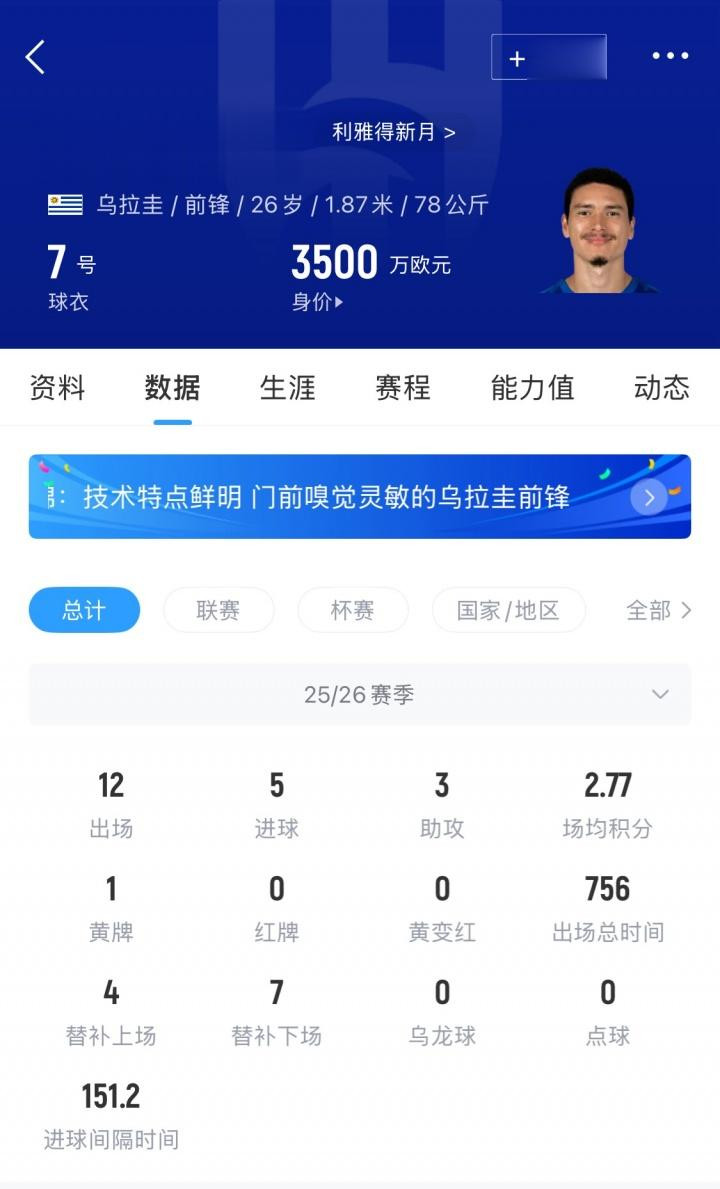Image resolution: width=720 pixels, height=1189 pixels.
Task: Open the 全部 filter list
Action: [658, 610]
